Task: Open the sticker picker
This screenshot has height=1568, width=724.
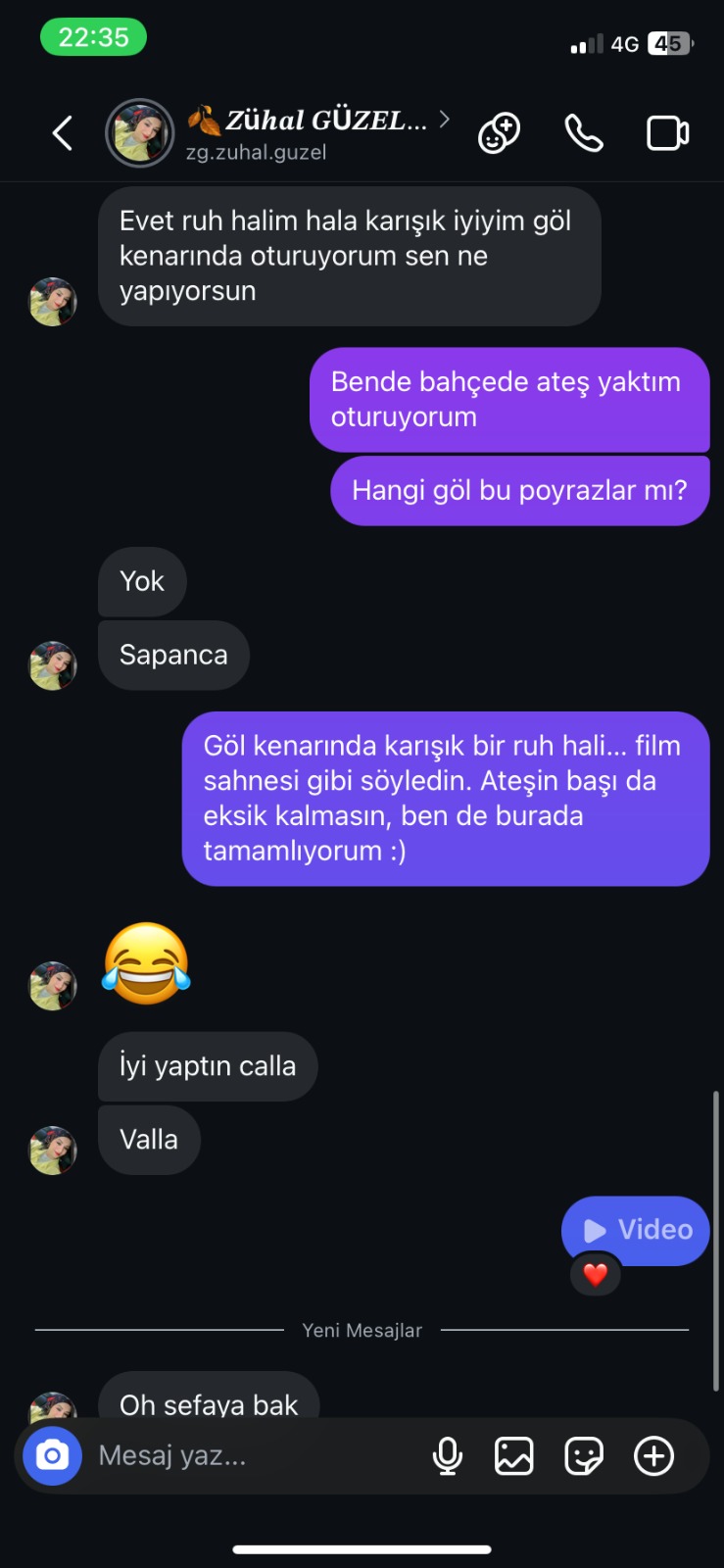Action: (584, 1456)
